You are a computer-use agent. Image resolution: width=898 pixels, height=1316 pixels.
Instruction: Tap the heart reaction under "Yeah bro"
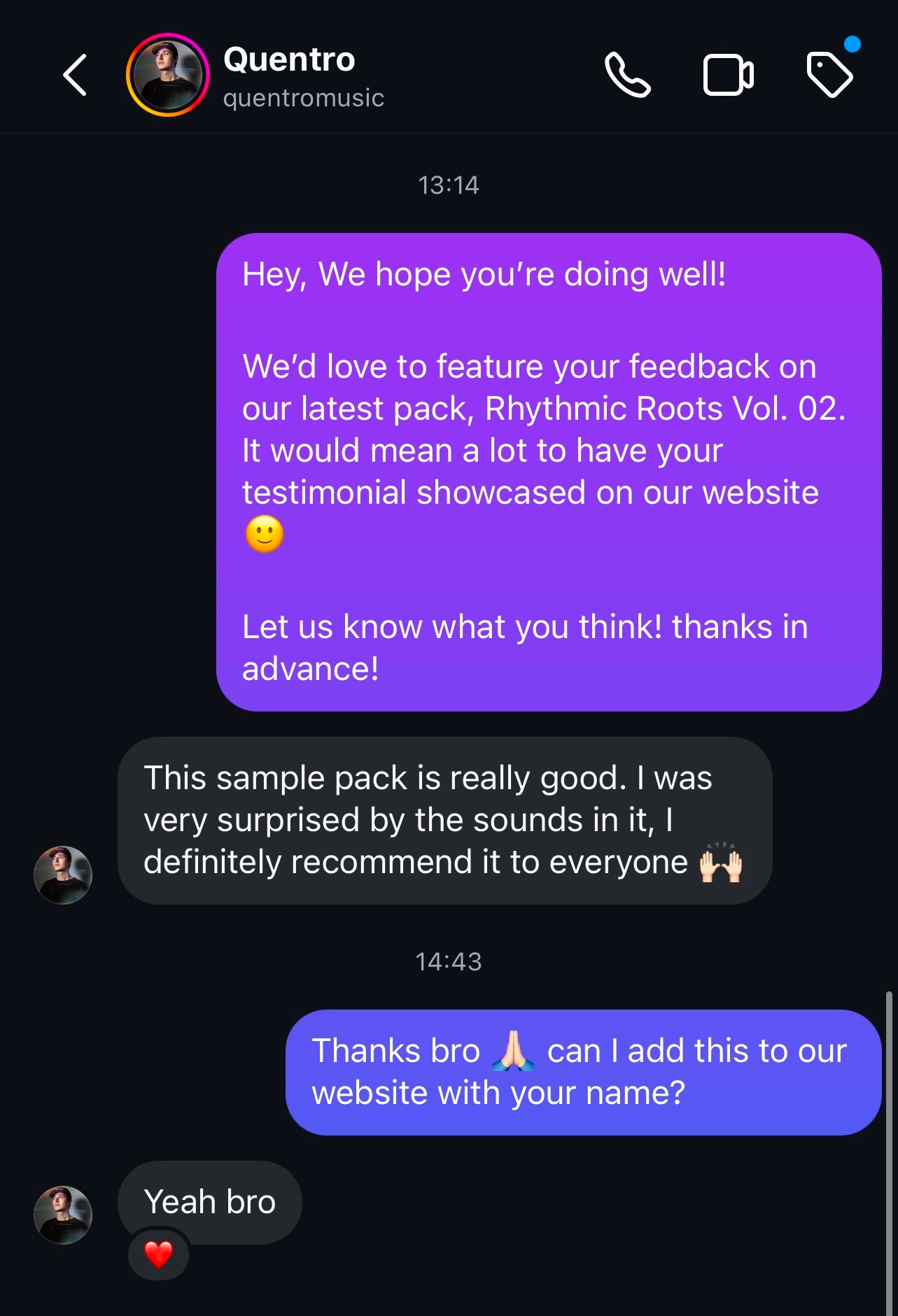click(x=158, y=1254)
